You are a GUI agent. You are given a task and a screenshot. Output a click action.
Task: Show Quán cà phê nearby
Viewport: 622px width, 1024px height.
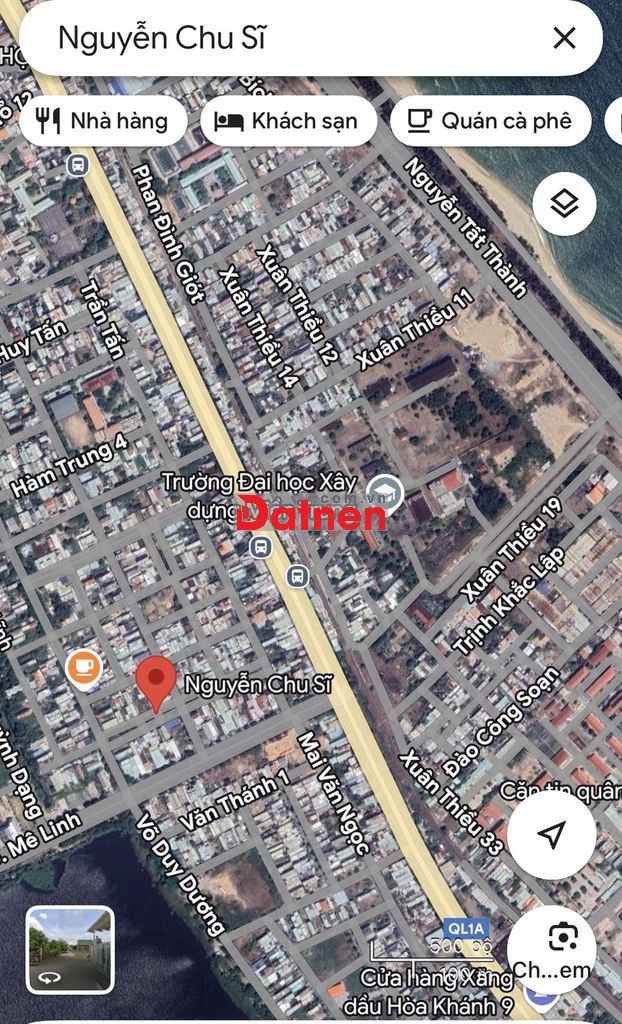[x=490, y=122]
